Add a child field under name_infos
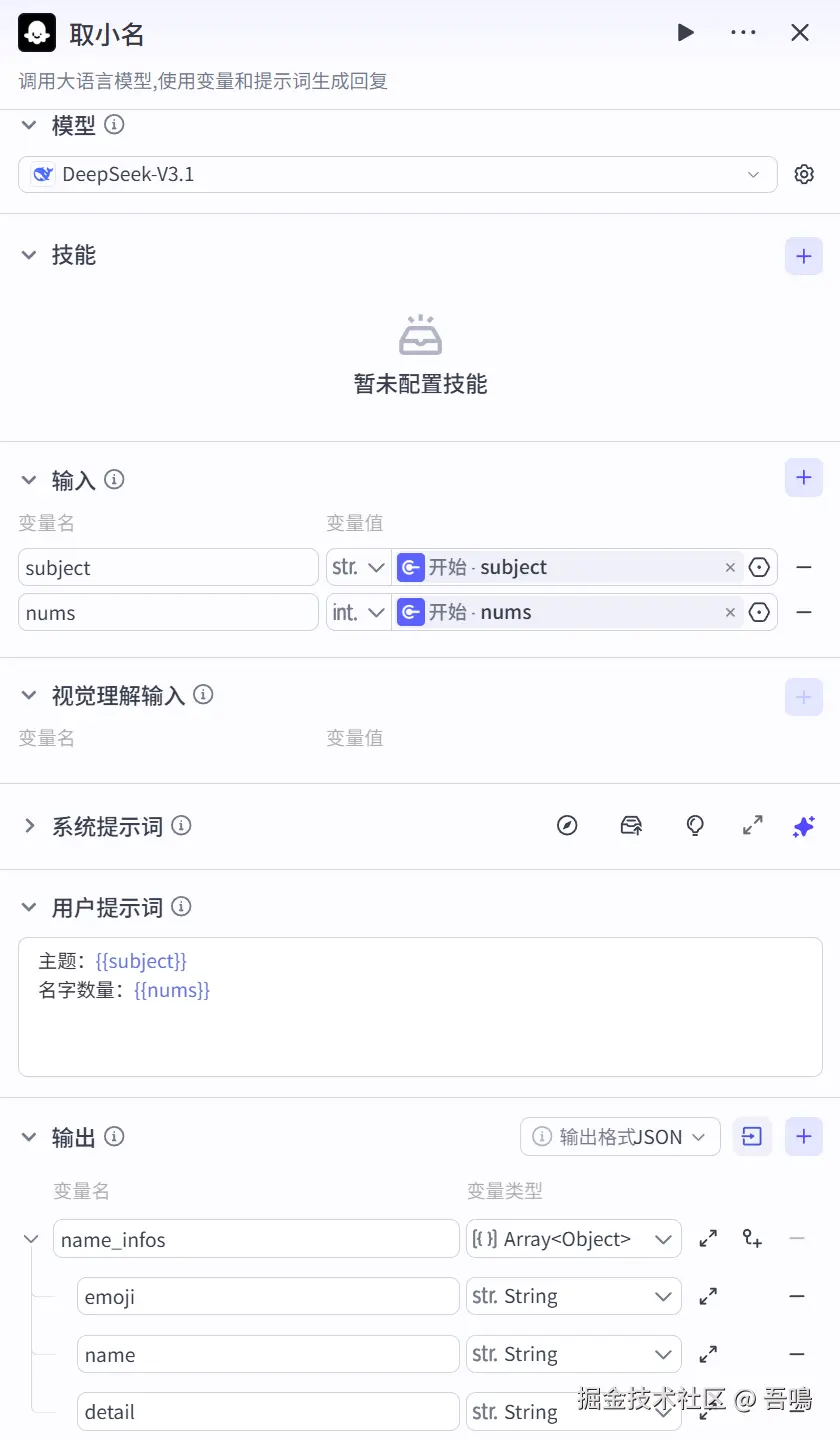The image size is (840, 1440). 752,1239
